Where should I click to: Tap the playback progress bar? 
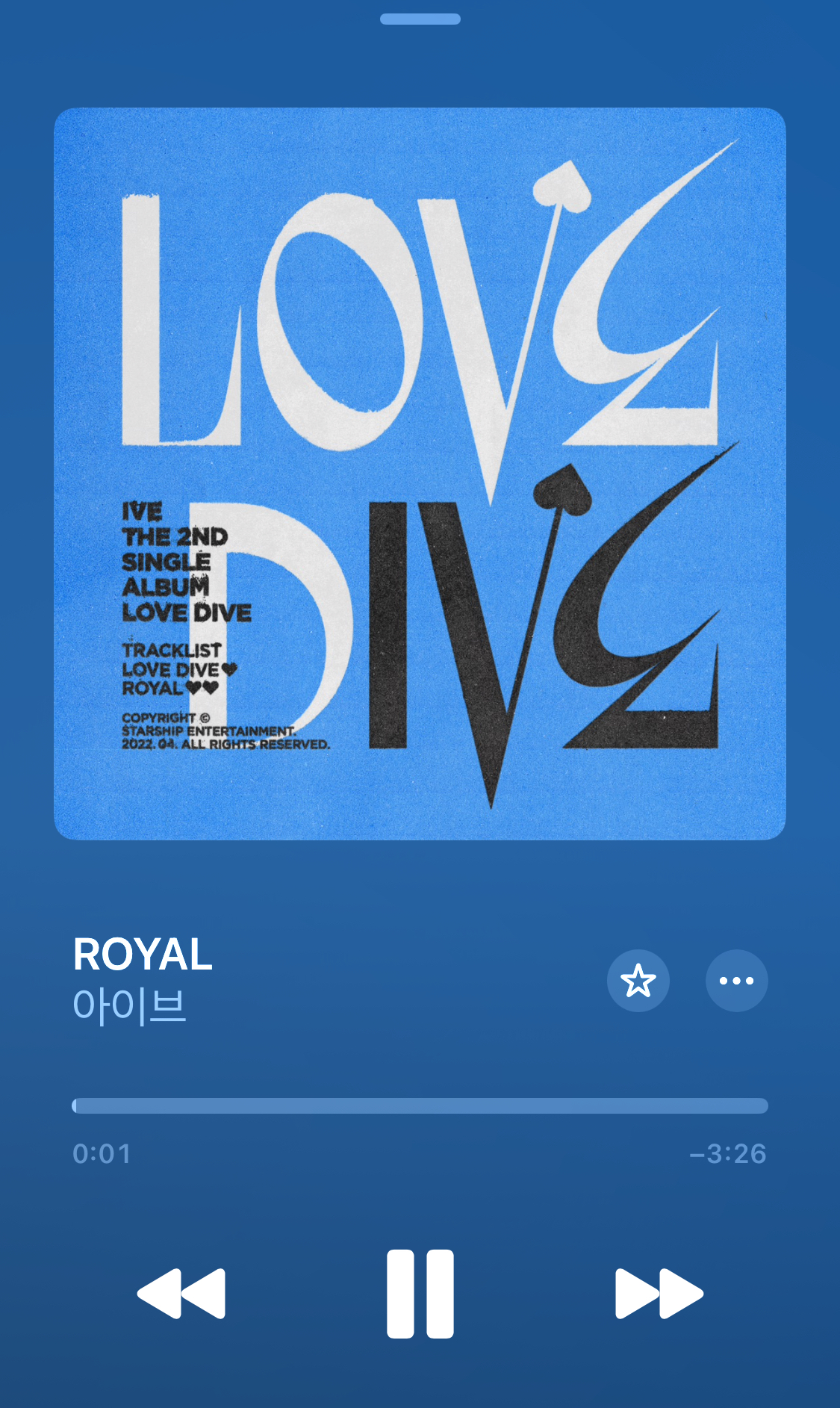pos(420,1105)
